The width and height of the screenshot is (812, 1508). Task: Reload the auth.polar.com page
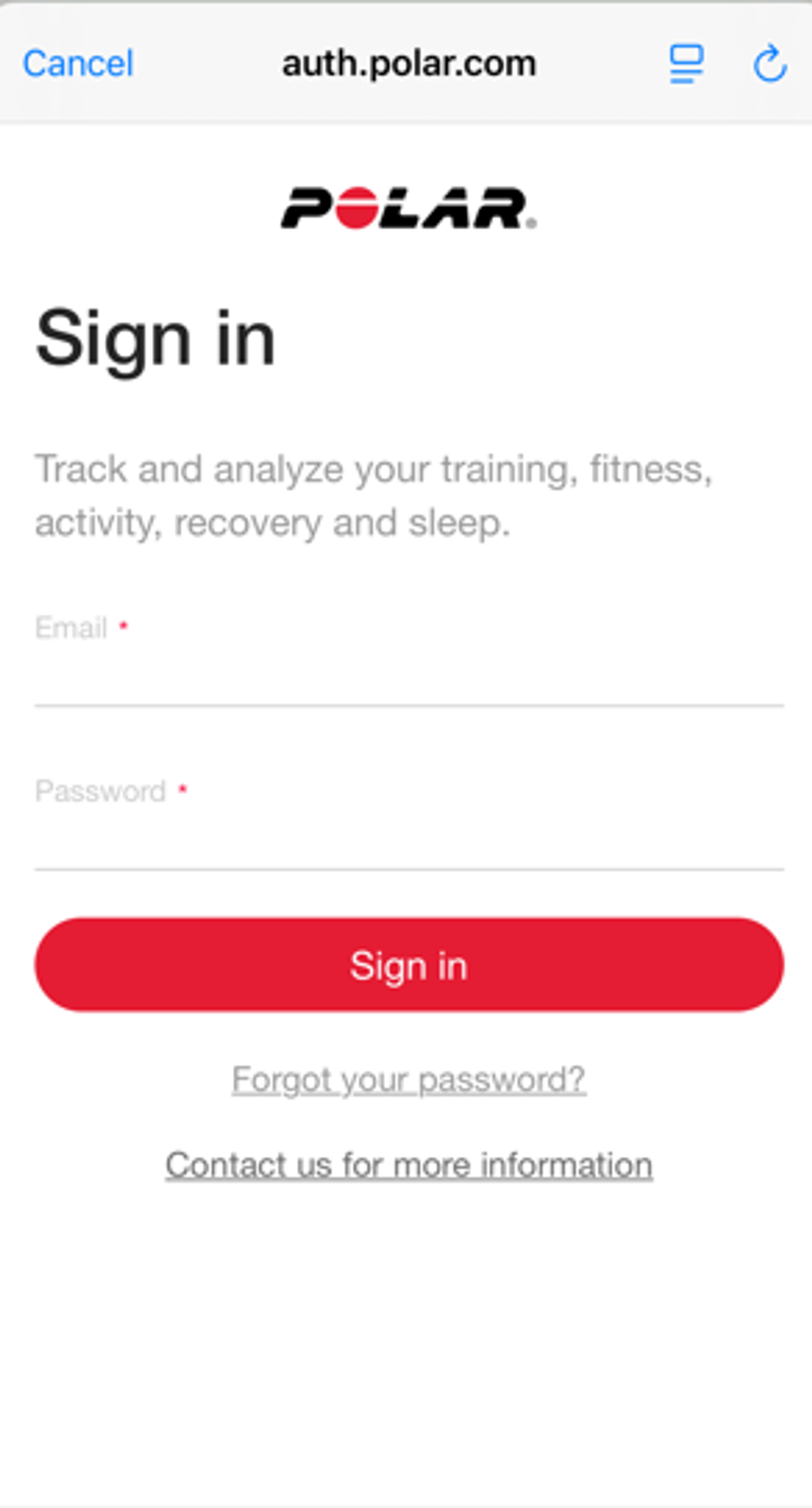tap(769, 63)
